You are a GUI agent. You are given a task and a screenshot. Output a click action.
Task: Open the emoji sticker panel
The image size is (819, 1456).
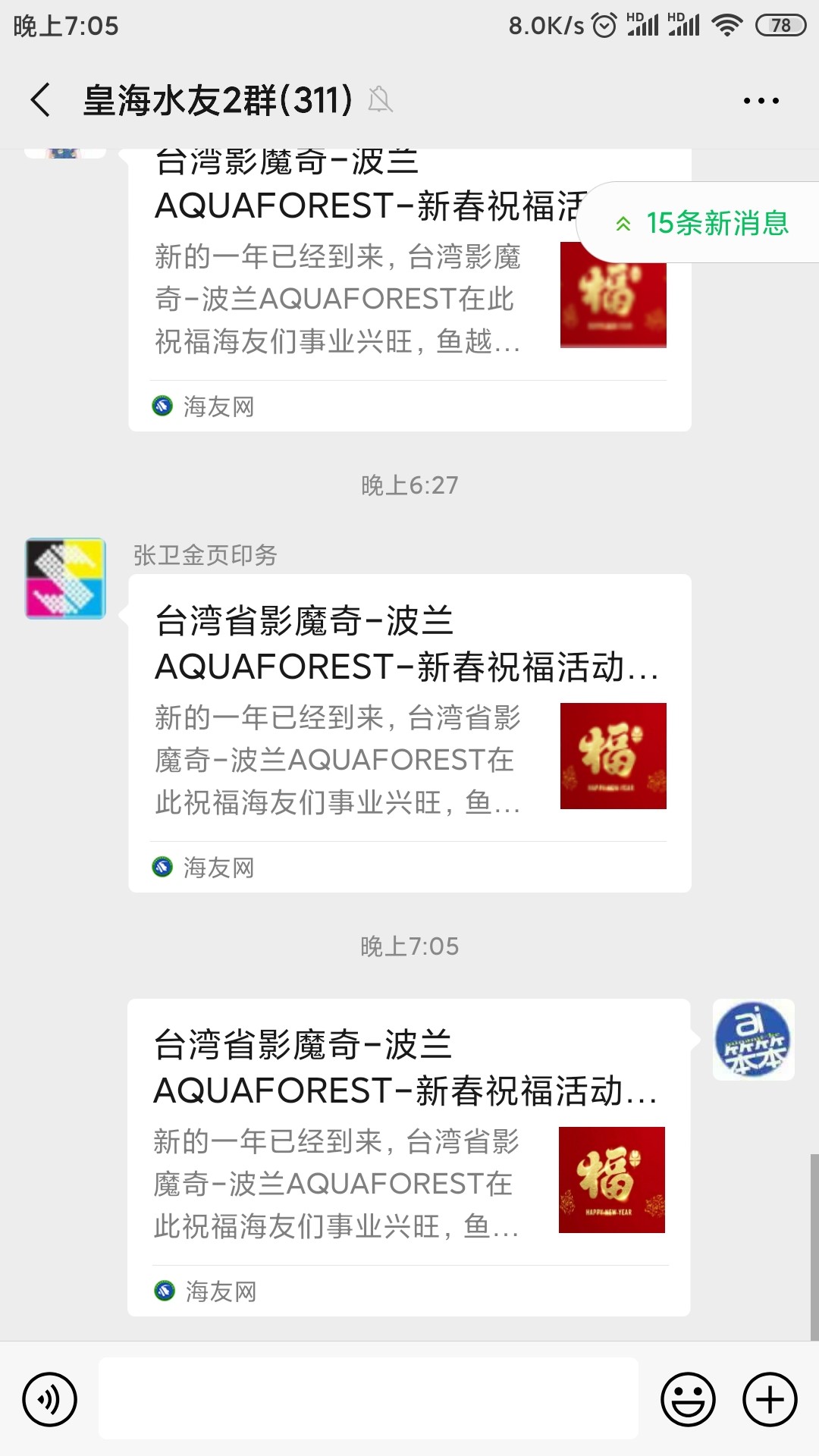tap(688, 1399)
